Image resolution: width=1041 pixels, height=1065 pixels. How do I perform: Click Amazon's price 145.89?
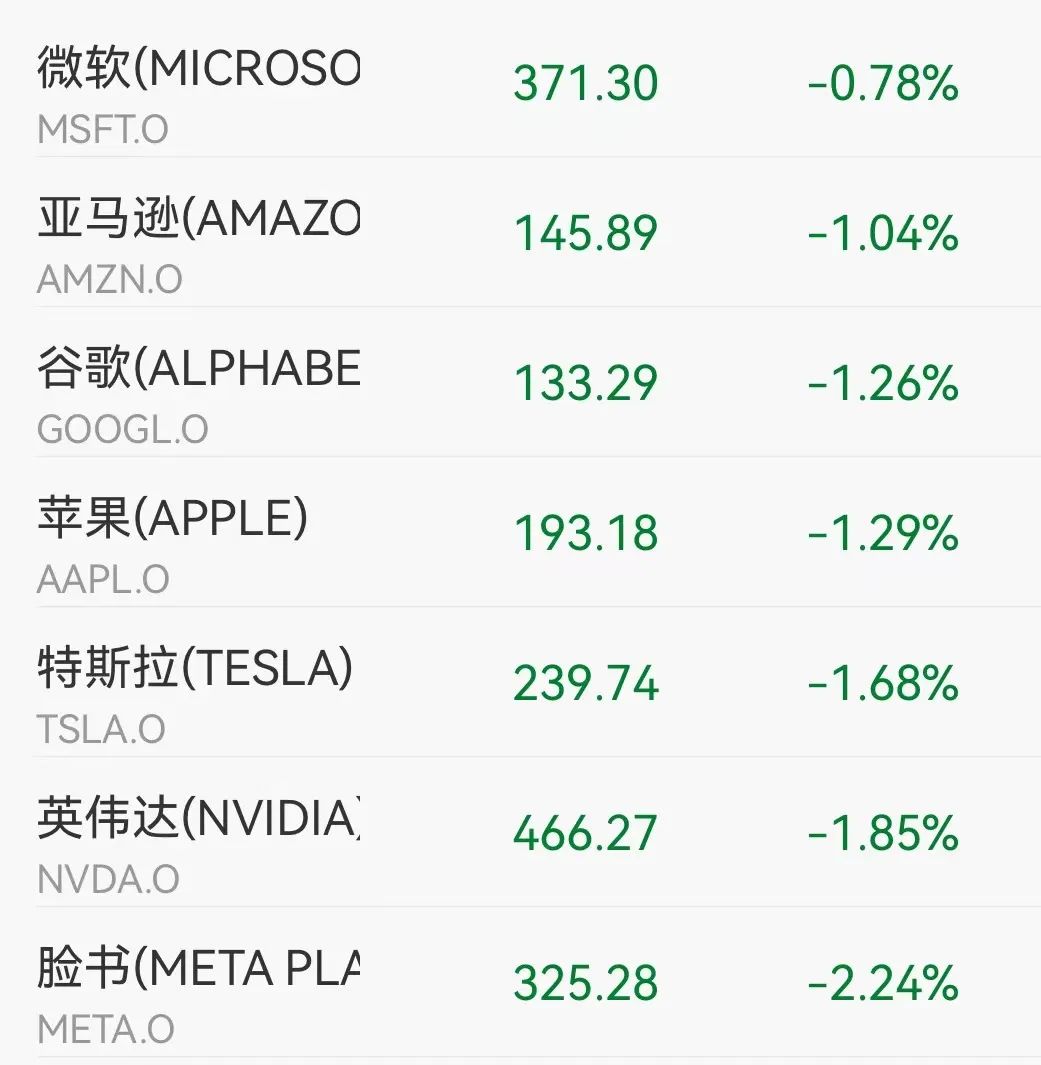585,233
